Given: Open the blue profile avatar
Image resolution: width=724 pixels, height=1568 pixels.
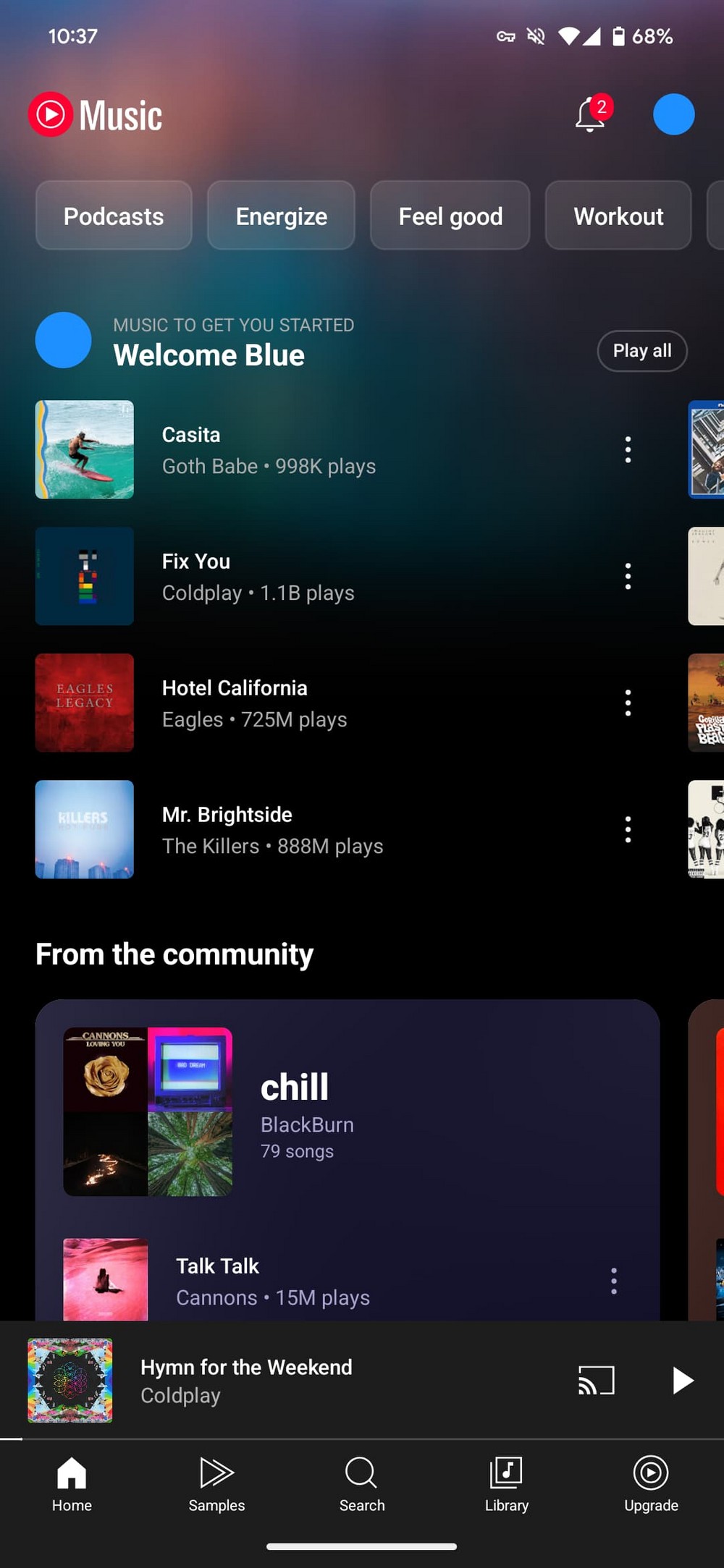Looking at the screenshot, I should coord(673,114).
